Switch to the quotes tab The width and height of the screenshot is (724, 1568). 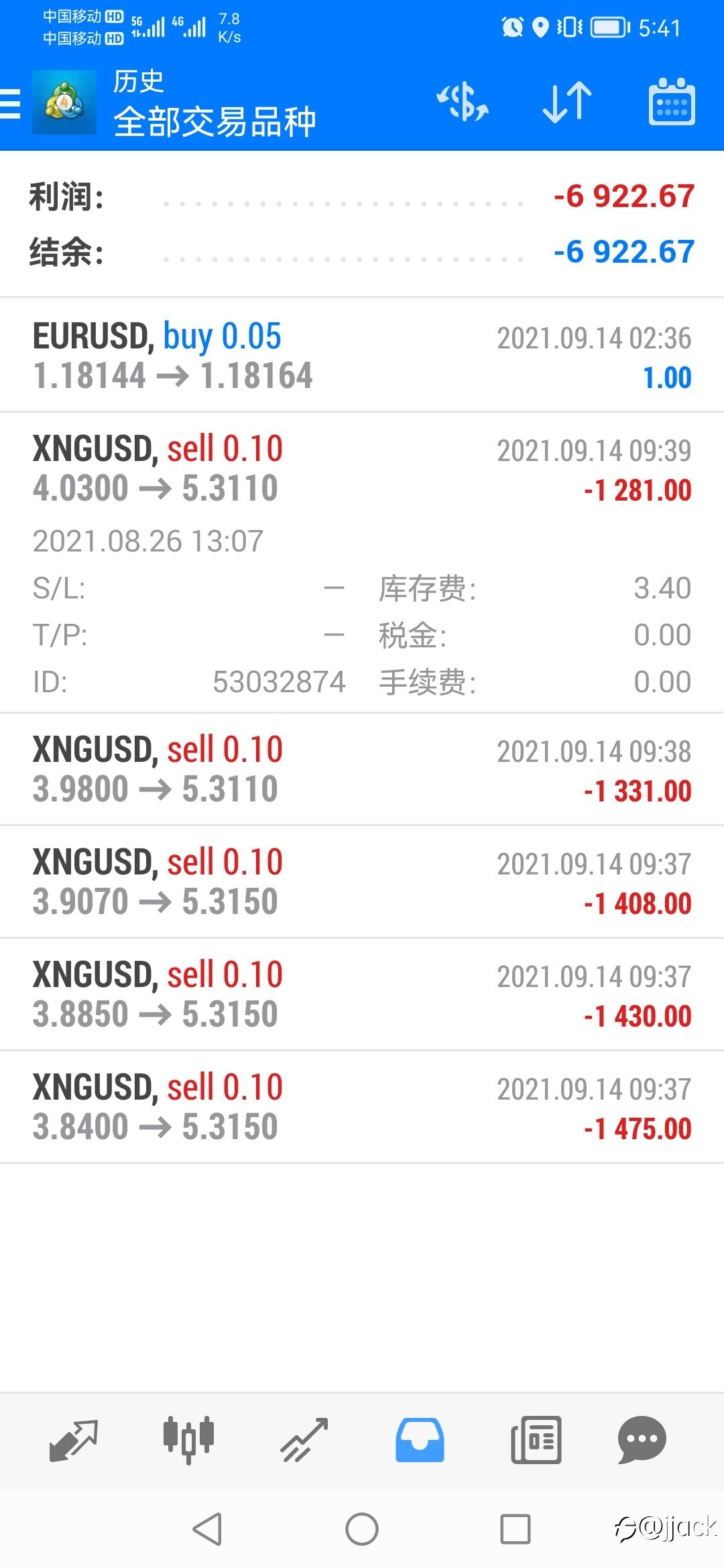[74, 1439]
